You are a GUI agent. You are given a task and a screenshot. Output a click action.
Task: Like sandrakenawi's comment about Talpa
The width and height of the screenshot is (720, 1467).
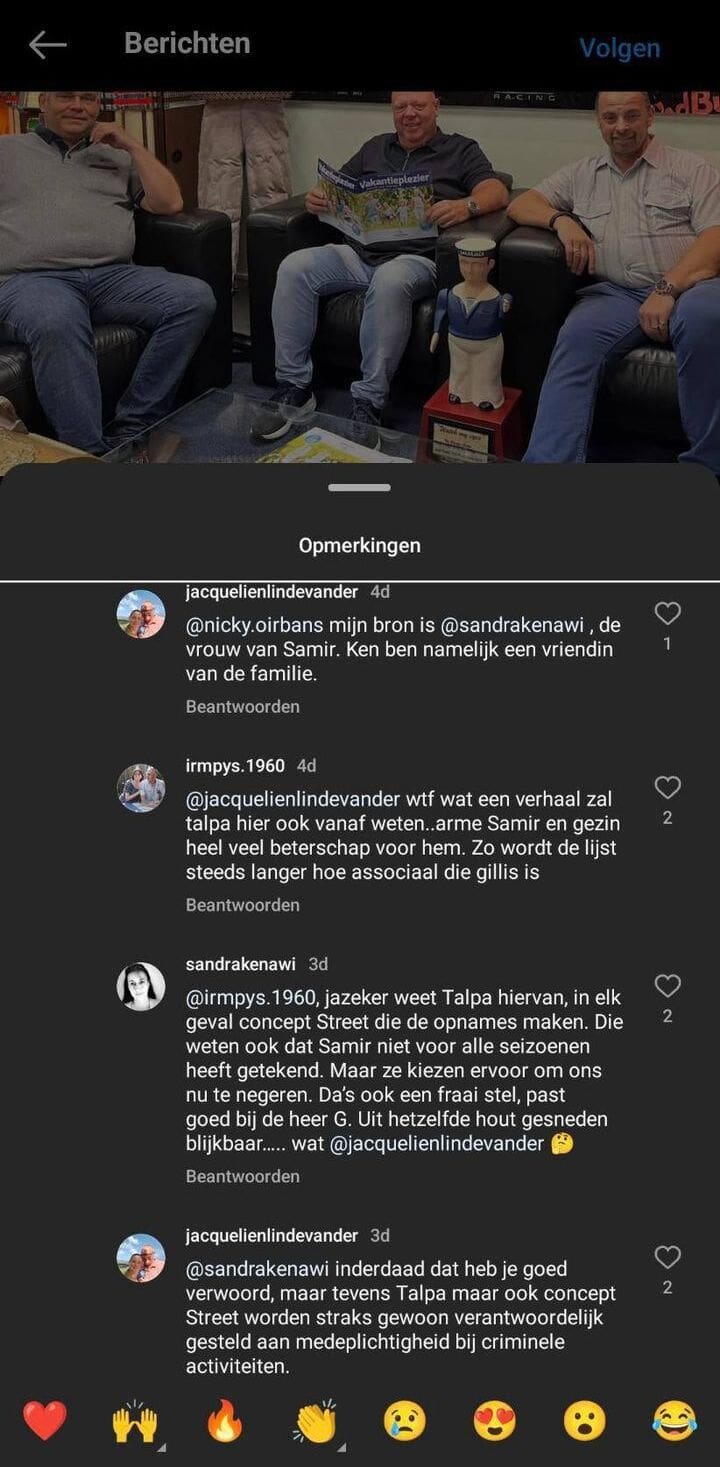point(667,986)
